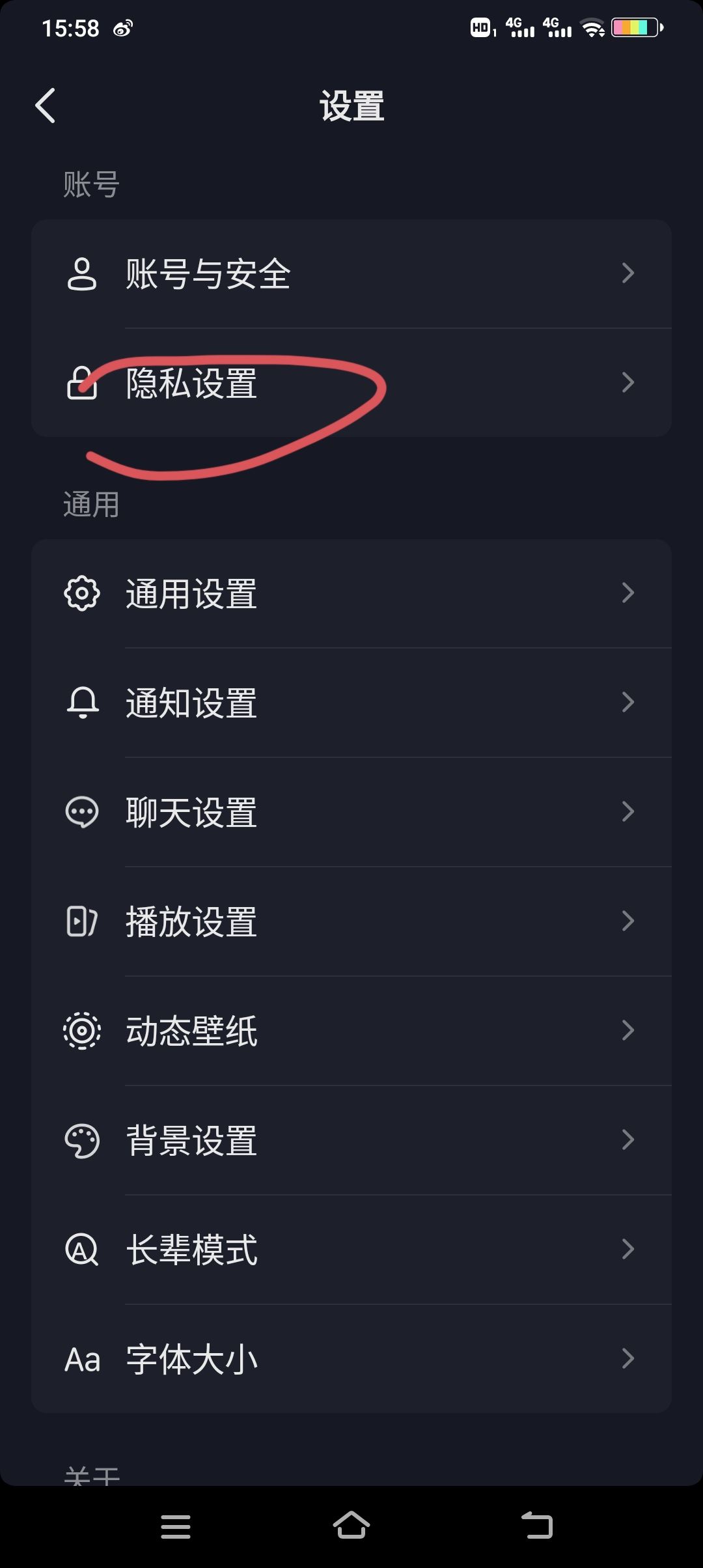
Task: Open 长辈模式 settings
Action: tap(351, 1248)
